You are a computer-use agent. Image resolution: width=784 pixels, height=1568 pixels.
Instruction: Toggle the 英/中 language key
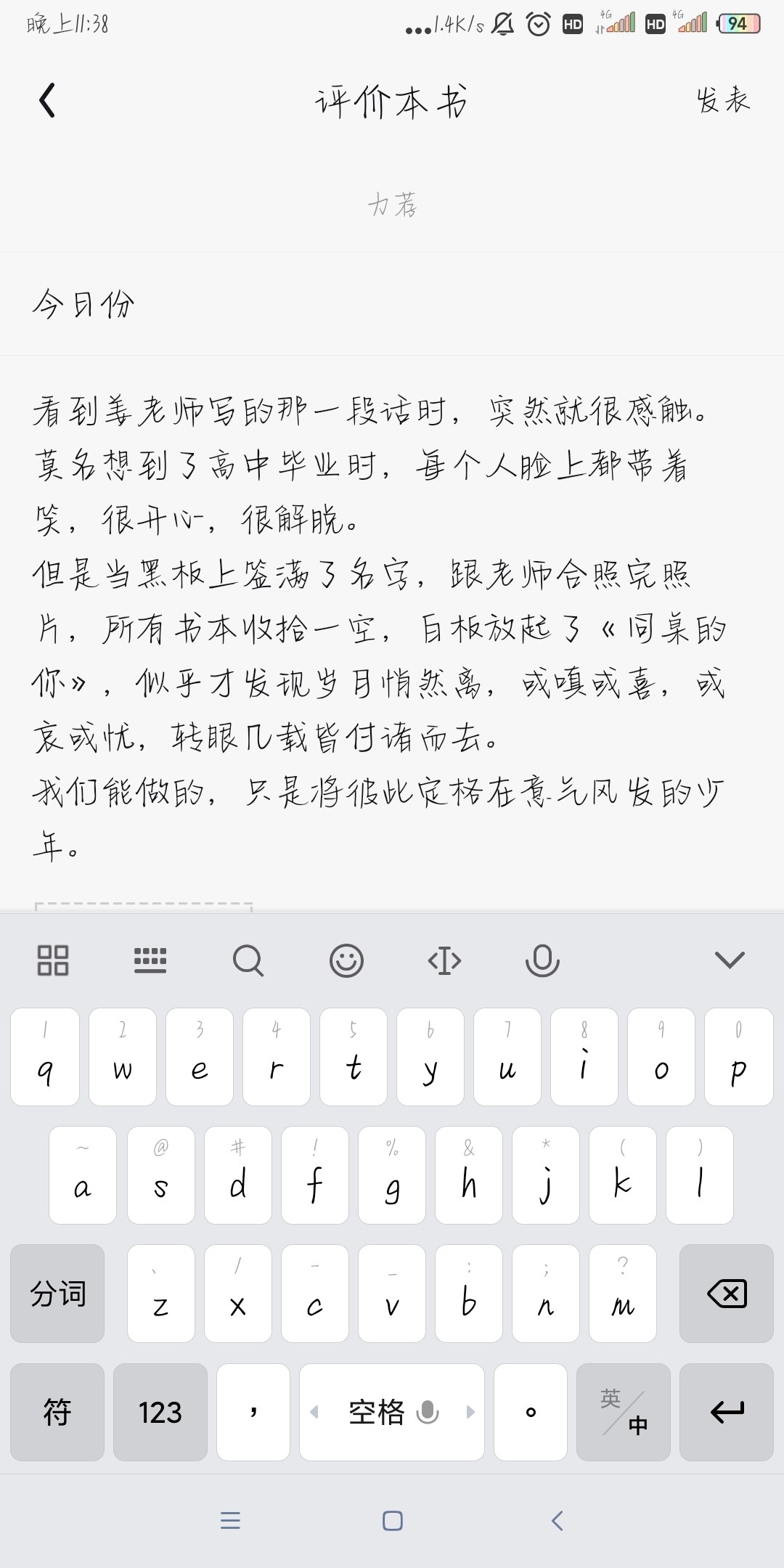pyautogui.click(x=623, y=1412)
